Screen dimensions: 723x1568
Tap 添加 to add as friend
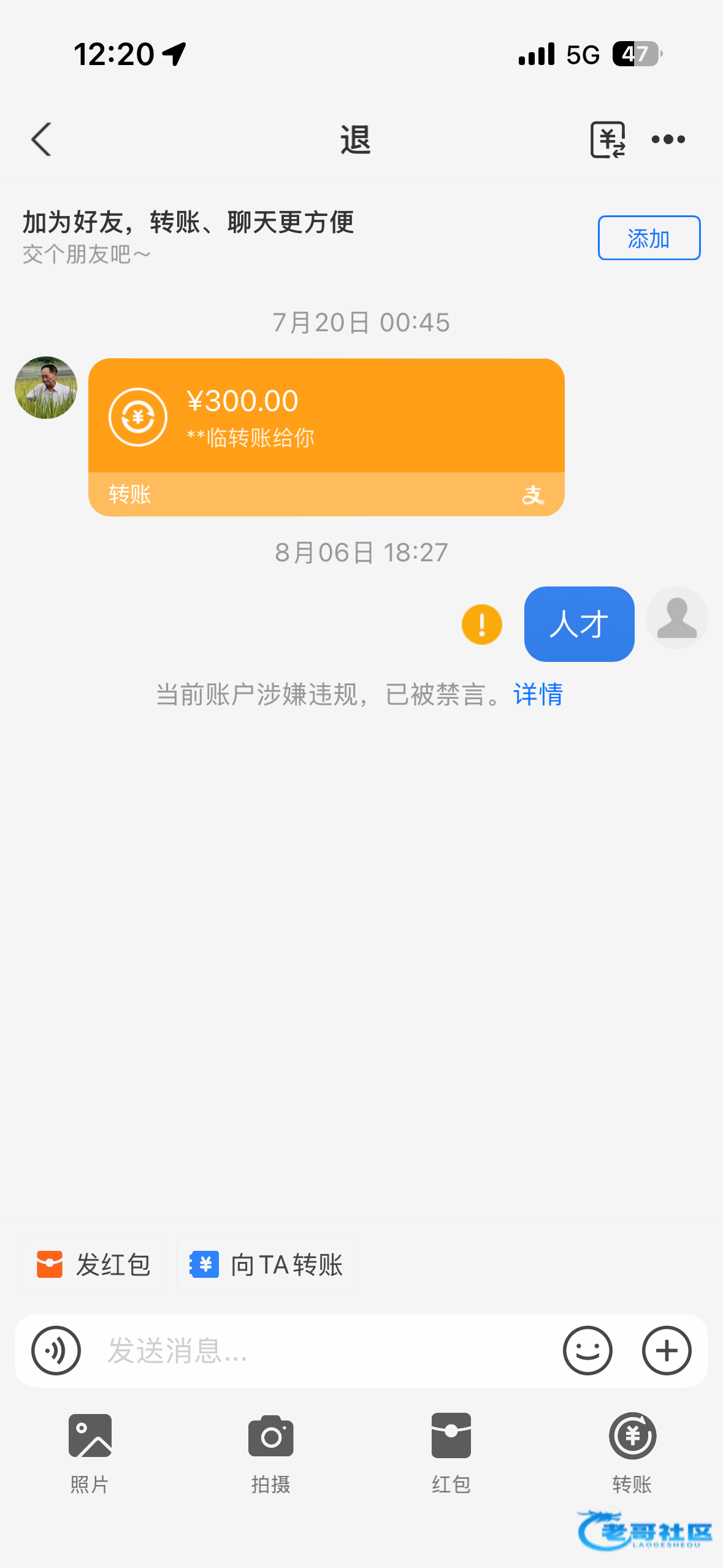pos(649,238)
